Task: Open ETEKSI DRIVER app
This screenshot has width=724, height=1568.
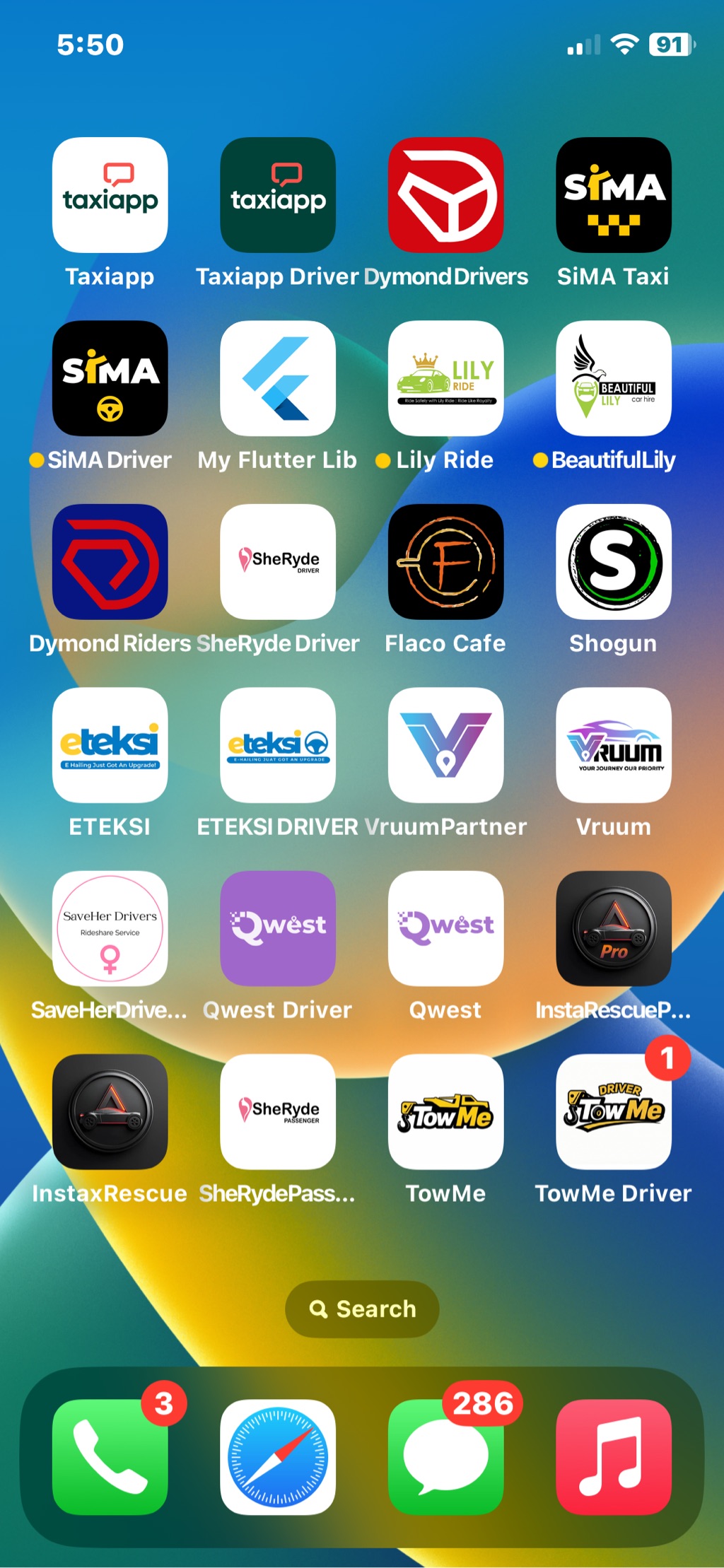Action: click(278, 744)
